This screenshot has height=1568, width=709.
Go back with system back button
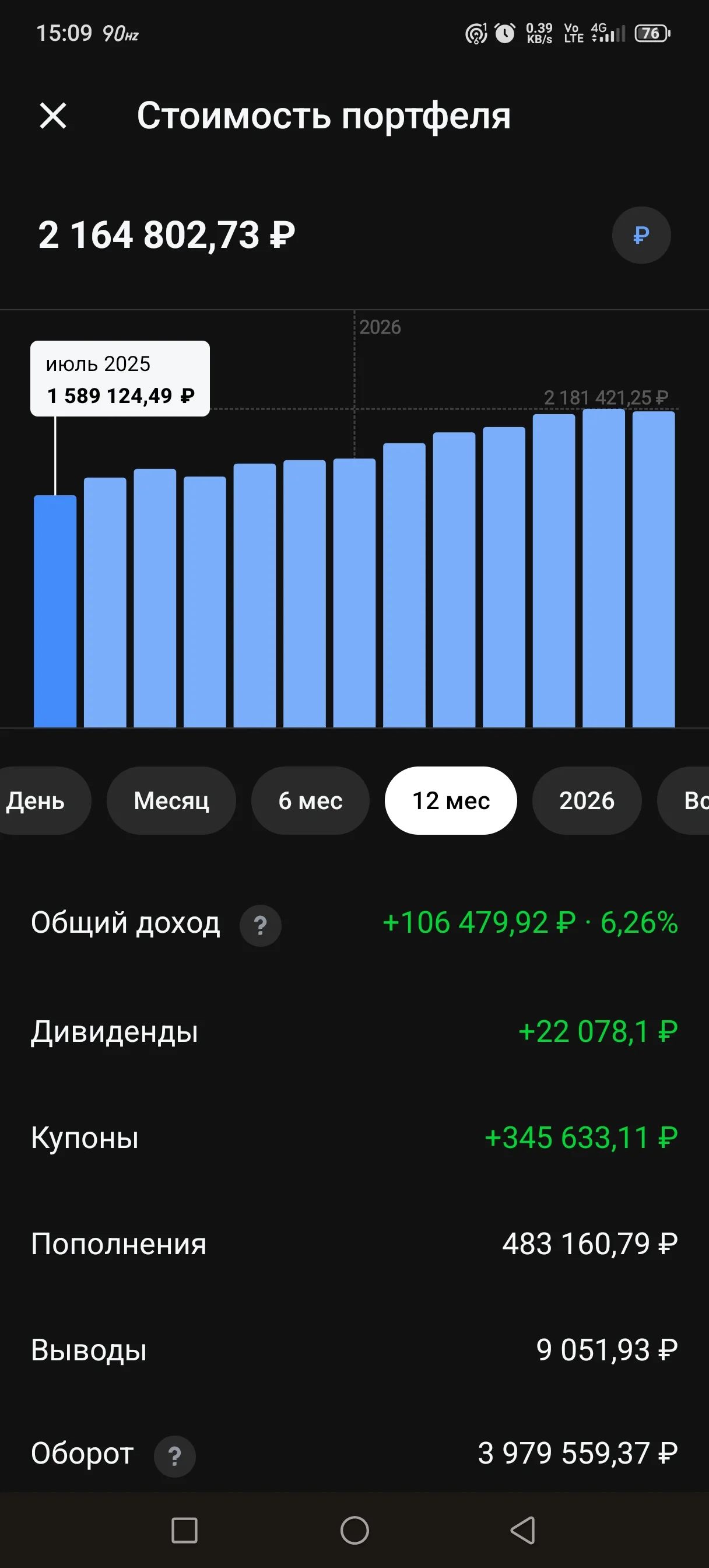pos(523,1529)
